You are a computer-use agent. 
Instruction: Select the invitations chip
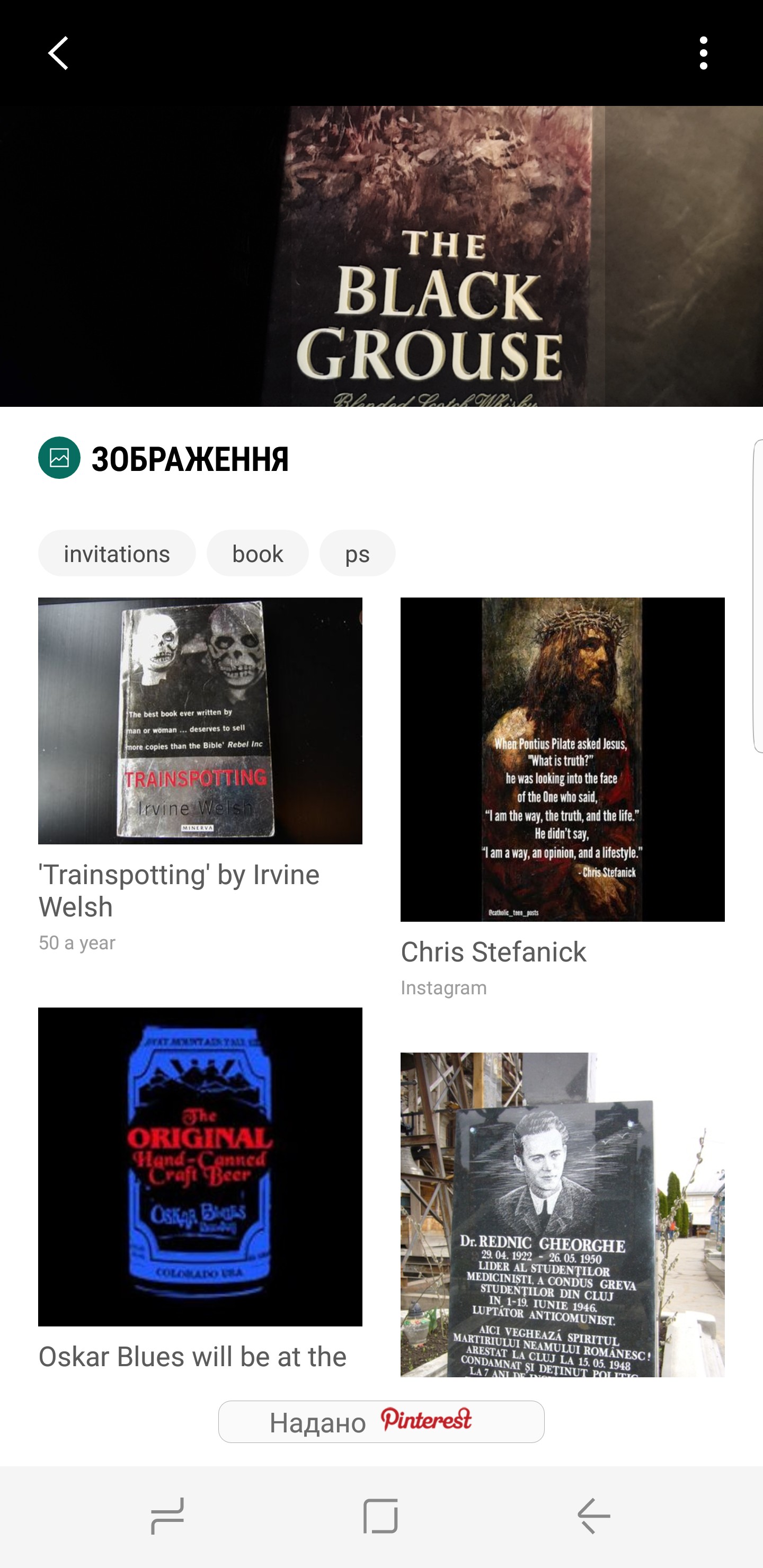pyautogui.click(x=117, y=554)
